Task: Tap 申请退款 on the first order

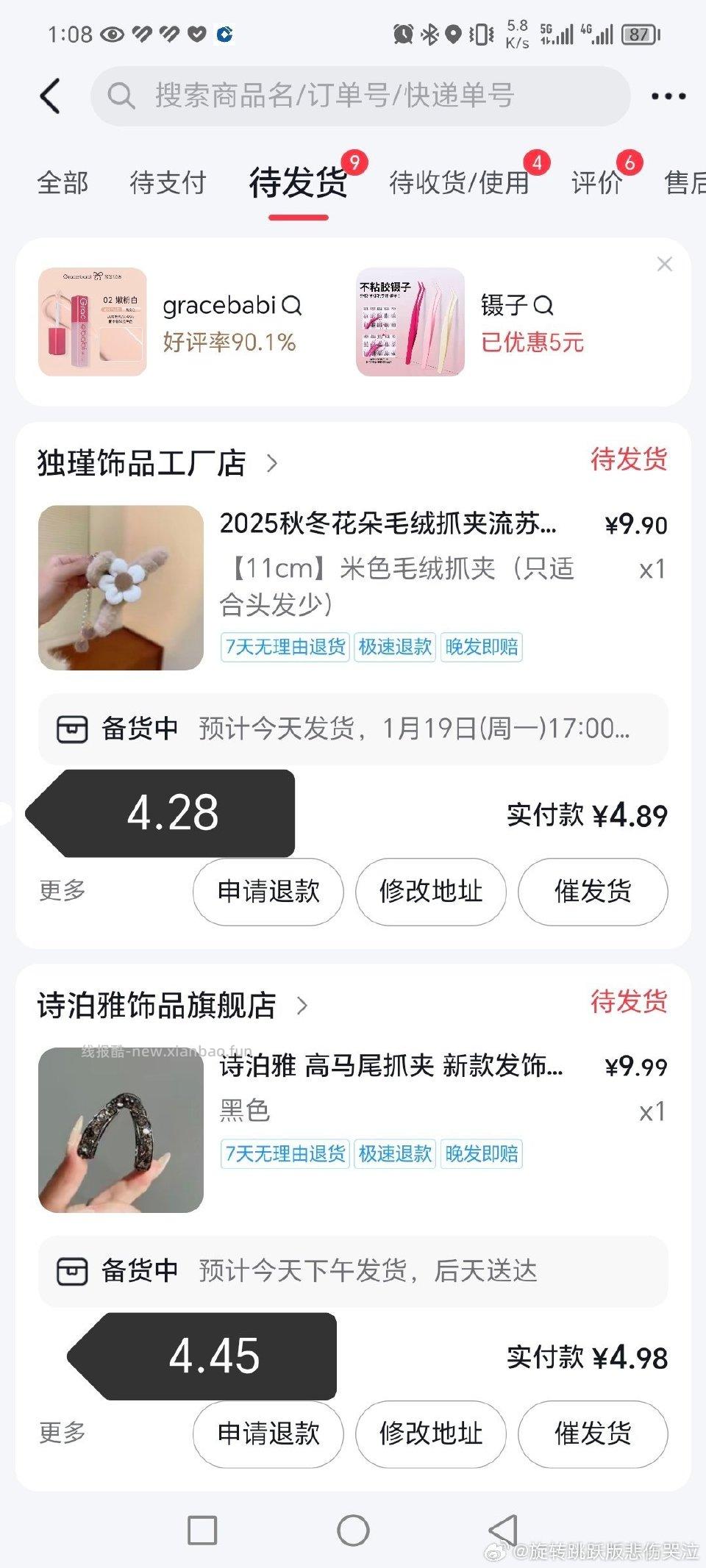Action: click(268, 892)
